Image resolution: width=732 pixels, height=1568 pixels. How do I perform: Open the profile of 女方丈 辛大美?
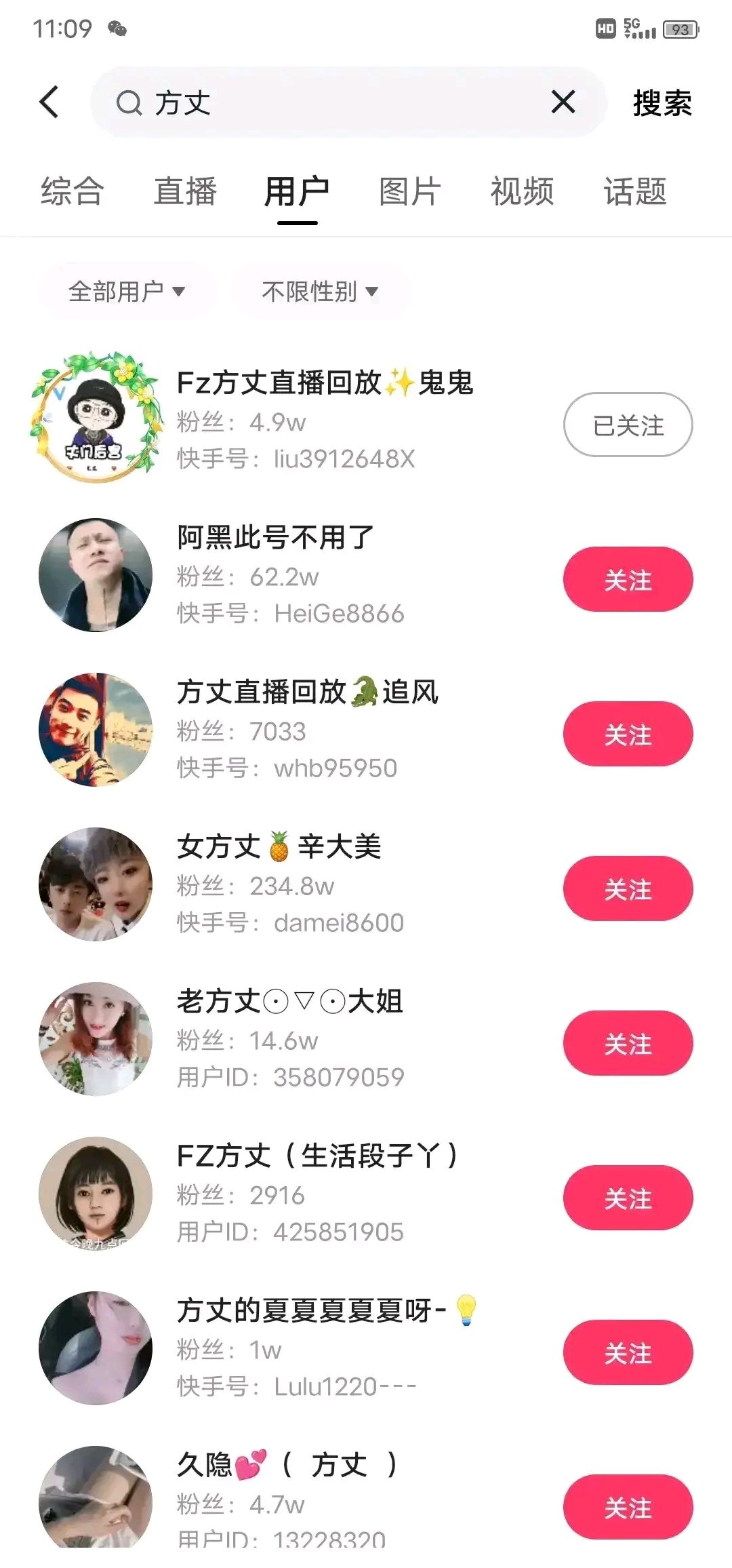pos(279,848)
